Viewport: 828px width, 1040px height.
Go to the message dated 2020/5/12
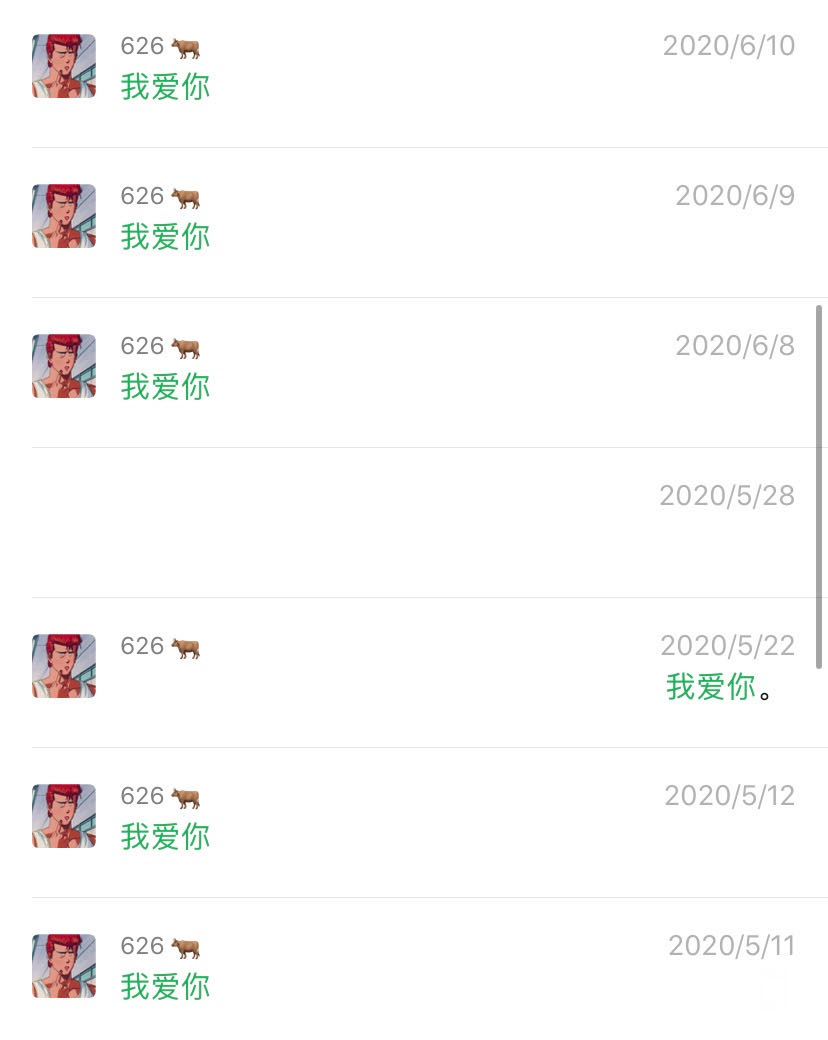[x=166, y=837]
